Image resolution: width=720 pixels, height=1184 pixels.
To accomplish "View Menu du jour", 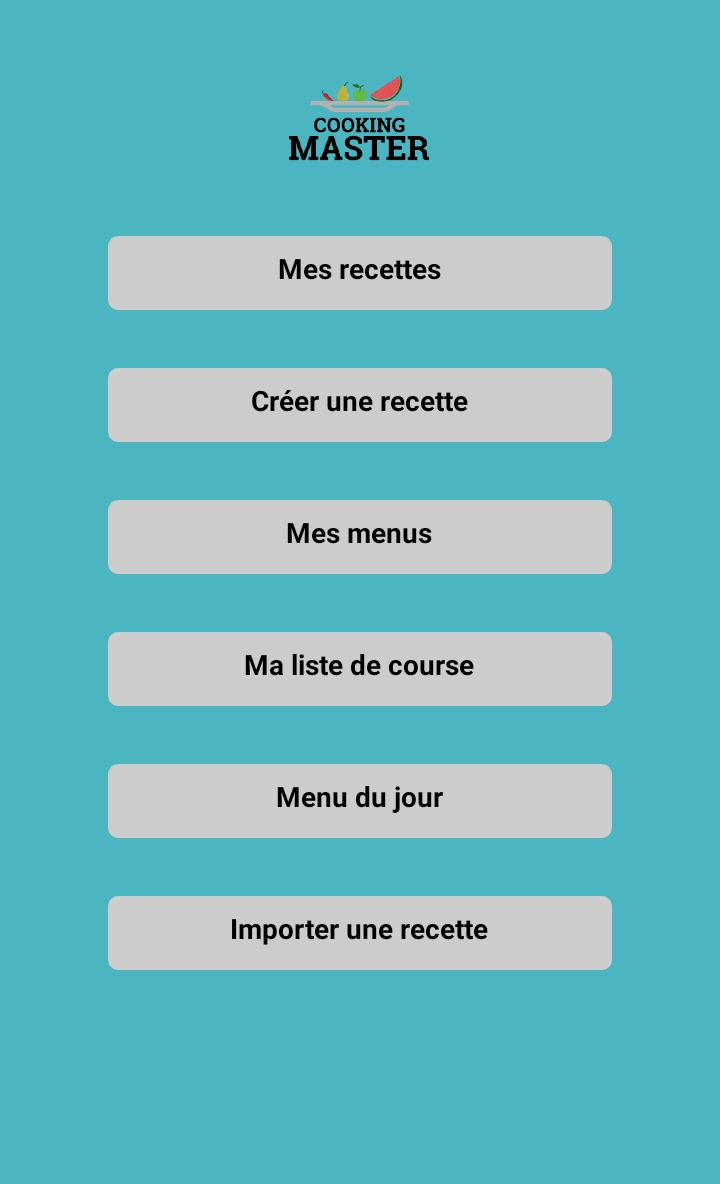I will pos(359,801).
